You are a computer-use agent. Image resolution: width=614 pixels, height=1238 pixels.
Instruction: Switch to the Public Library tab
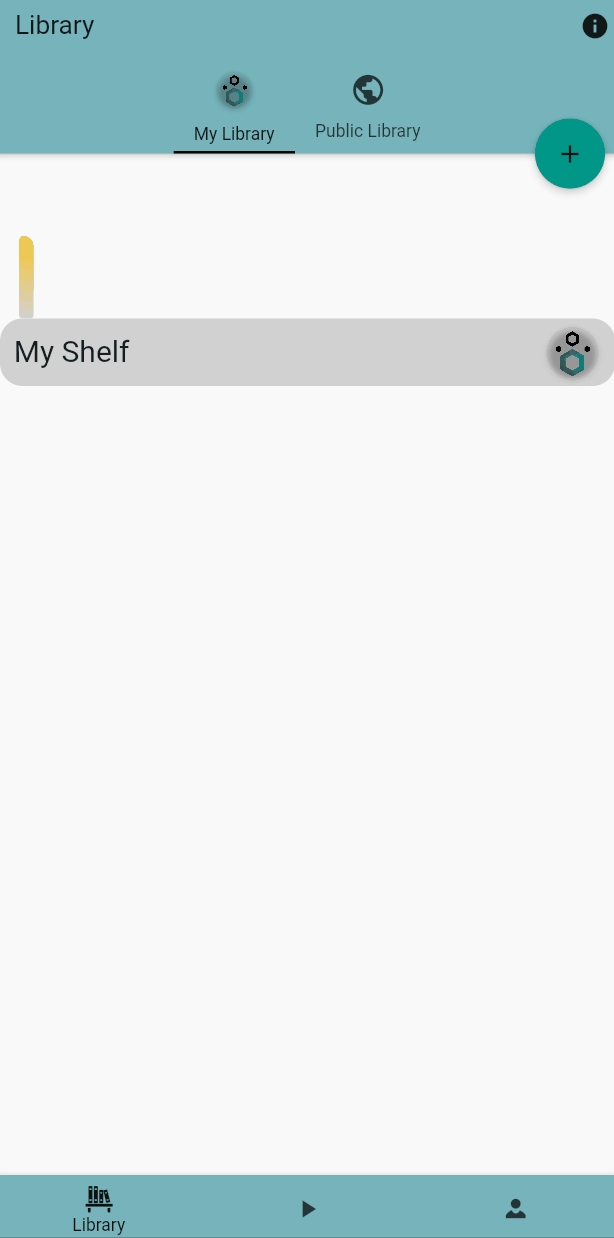pyautogui.click(x=367, y=108)
